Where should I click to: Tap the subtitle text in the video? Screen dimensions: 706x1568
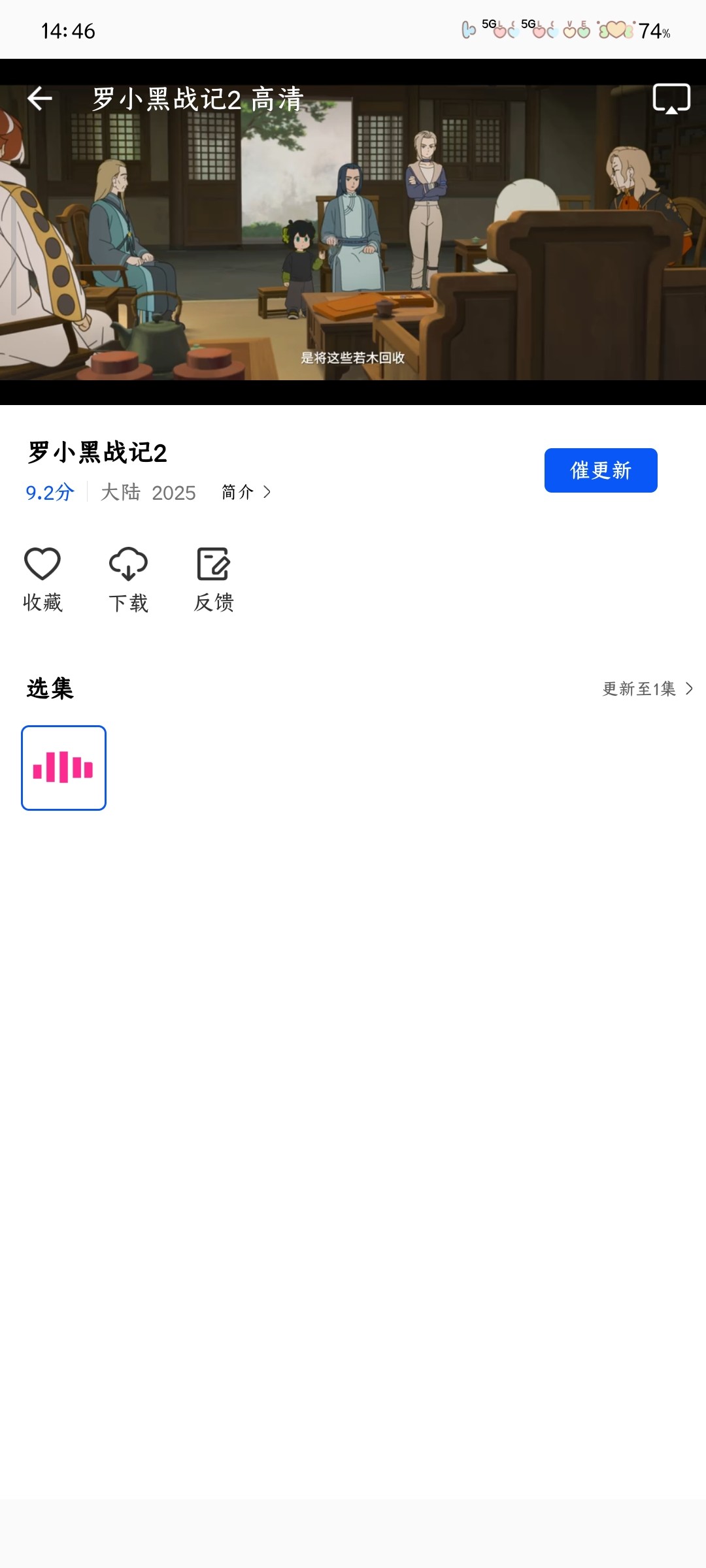pos(353,358)
